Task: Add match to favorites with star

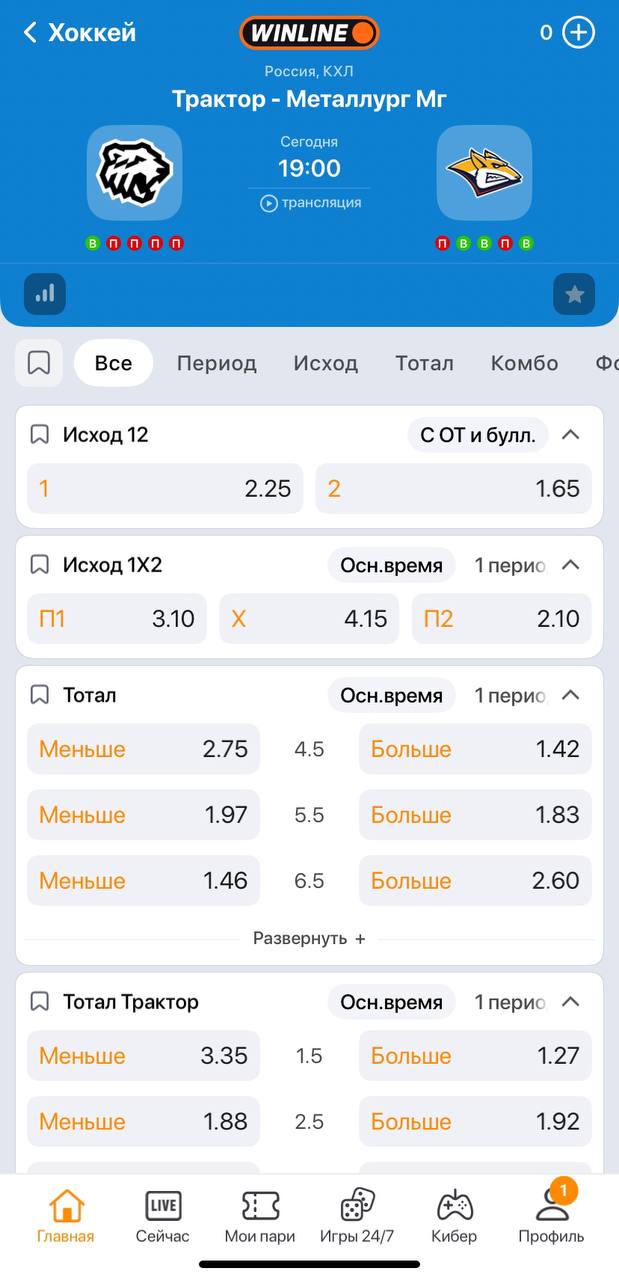Action: click(x=574, y=294)
